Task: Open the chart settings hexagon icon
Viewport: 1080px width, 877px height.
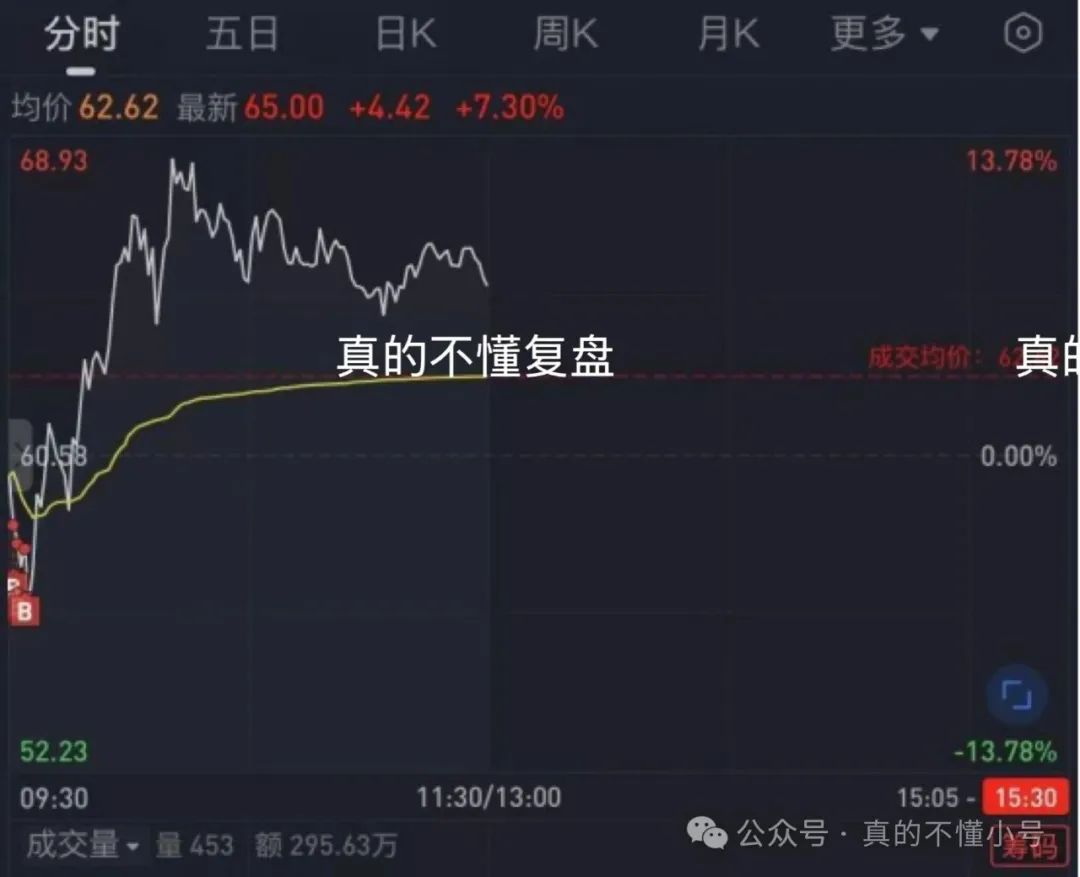Action: [x=1022, y=34]
